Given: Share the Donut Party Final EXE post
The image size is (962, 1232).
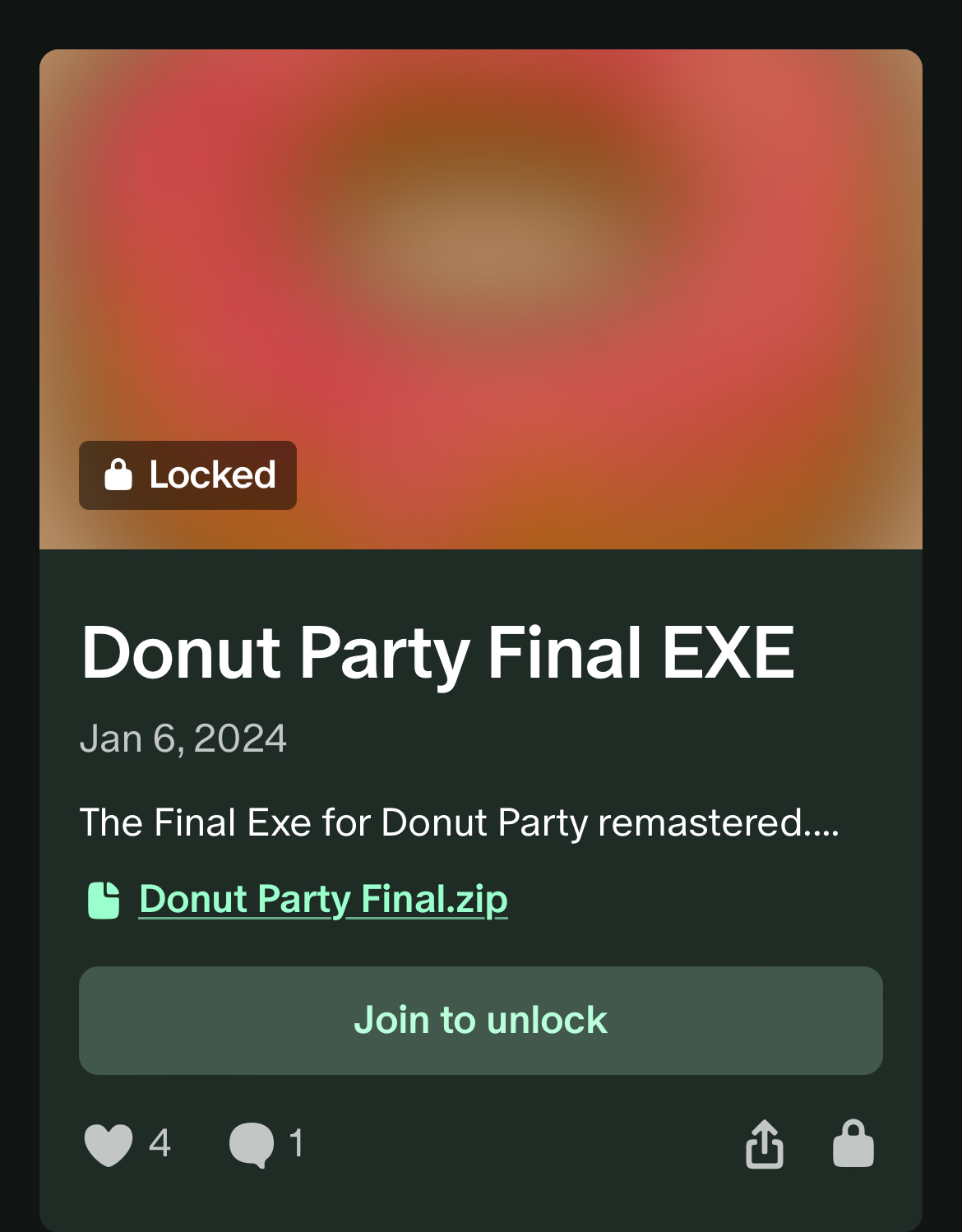Looking at the screenshot, I should coord(764,1144).
